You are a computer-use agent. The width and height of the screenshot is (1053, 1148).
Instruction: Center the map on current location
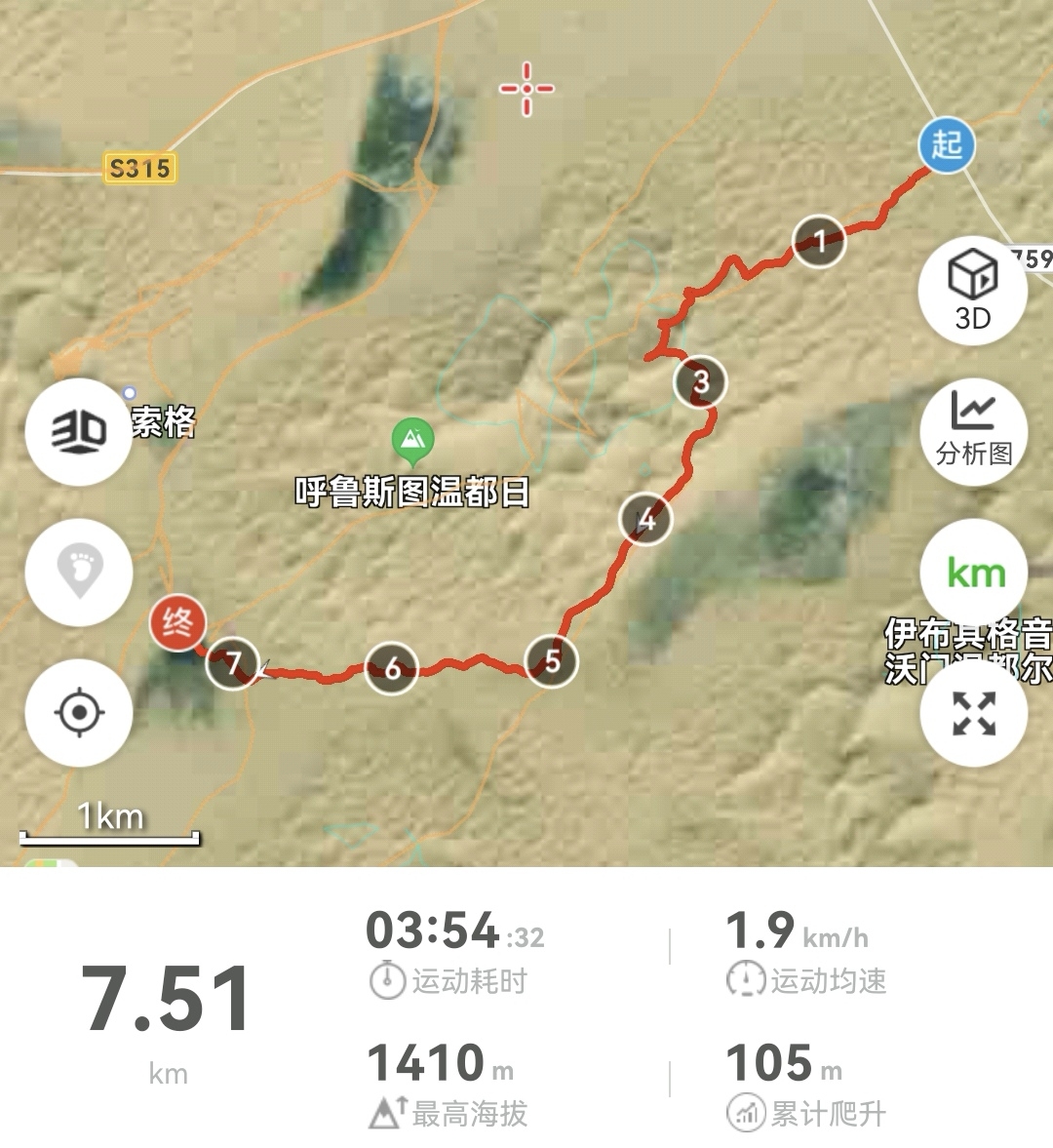(78, 712)
